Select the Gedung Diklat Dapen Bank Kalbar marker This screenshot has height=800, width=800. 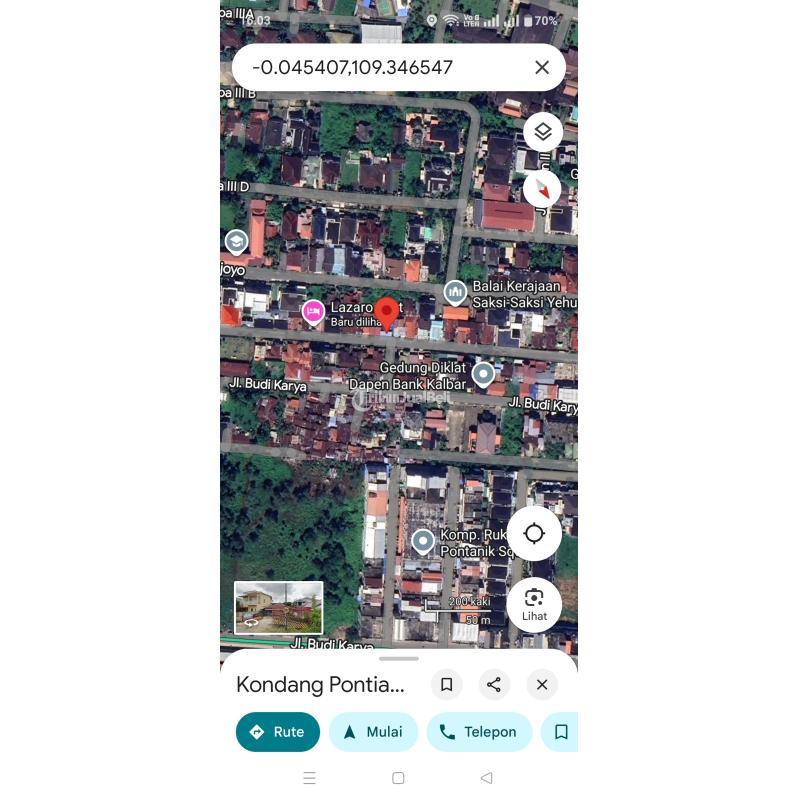pyautogui.click(x=484, y=374)
